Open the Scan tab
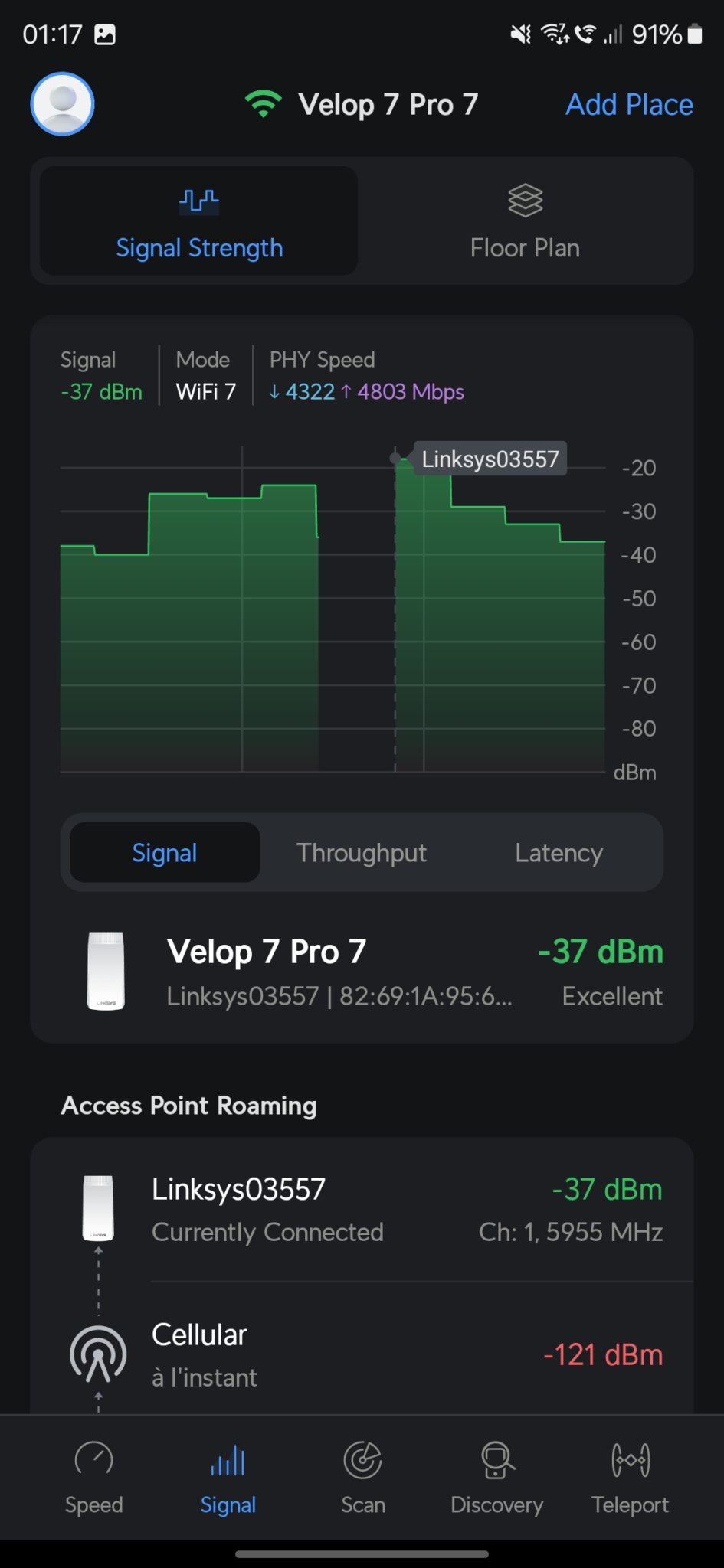724x1568 pixels. [363, 1477]
